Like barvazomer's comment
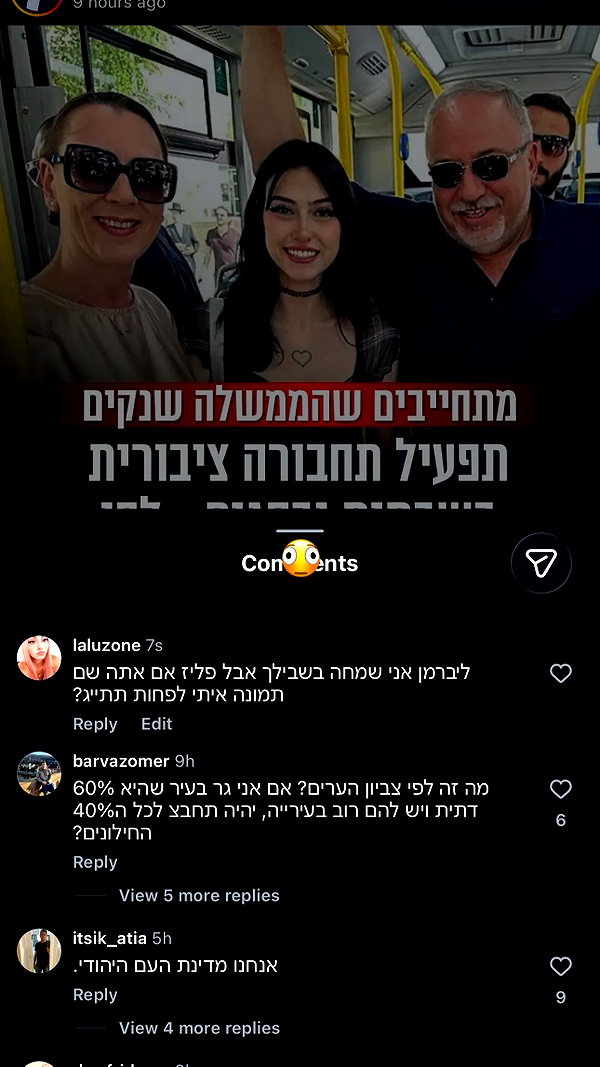 pos(561,789)
